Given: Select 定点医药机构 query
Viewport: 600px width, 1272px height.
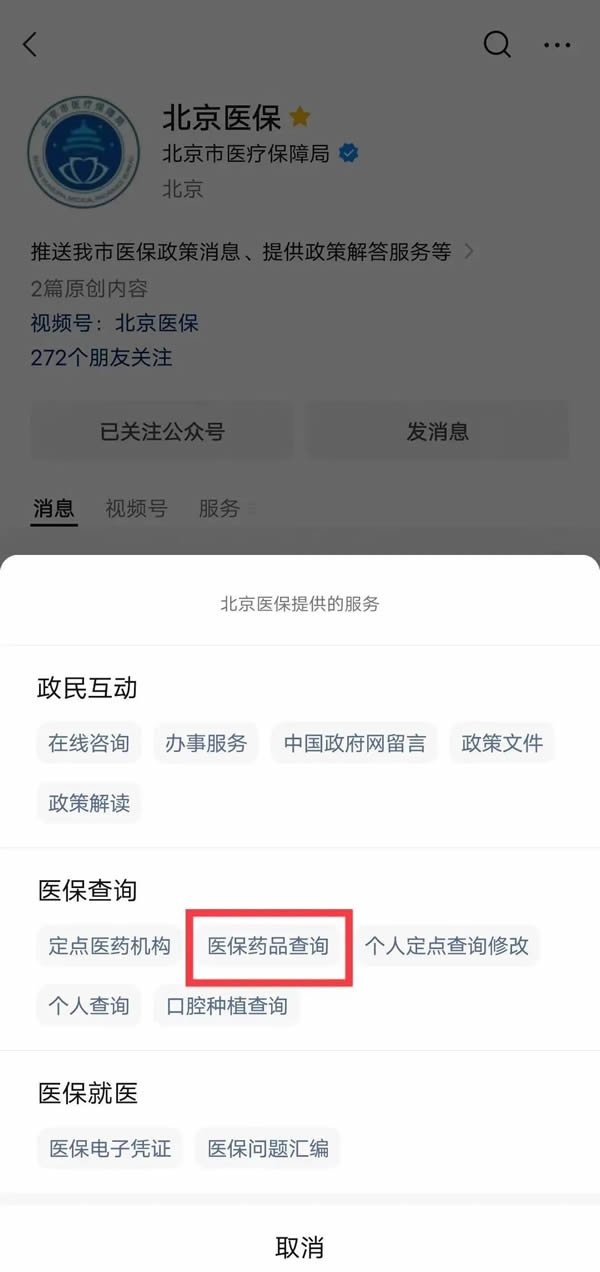Looking at the screenshot, I should (x=110, y=945).
